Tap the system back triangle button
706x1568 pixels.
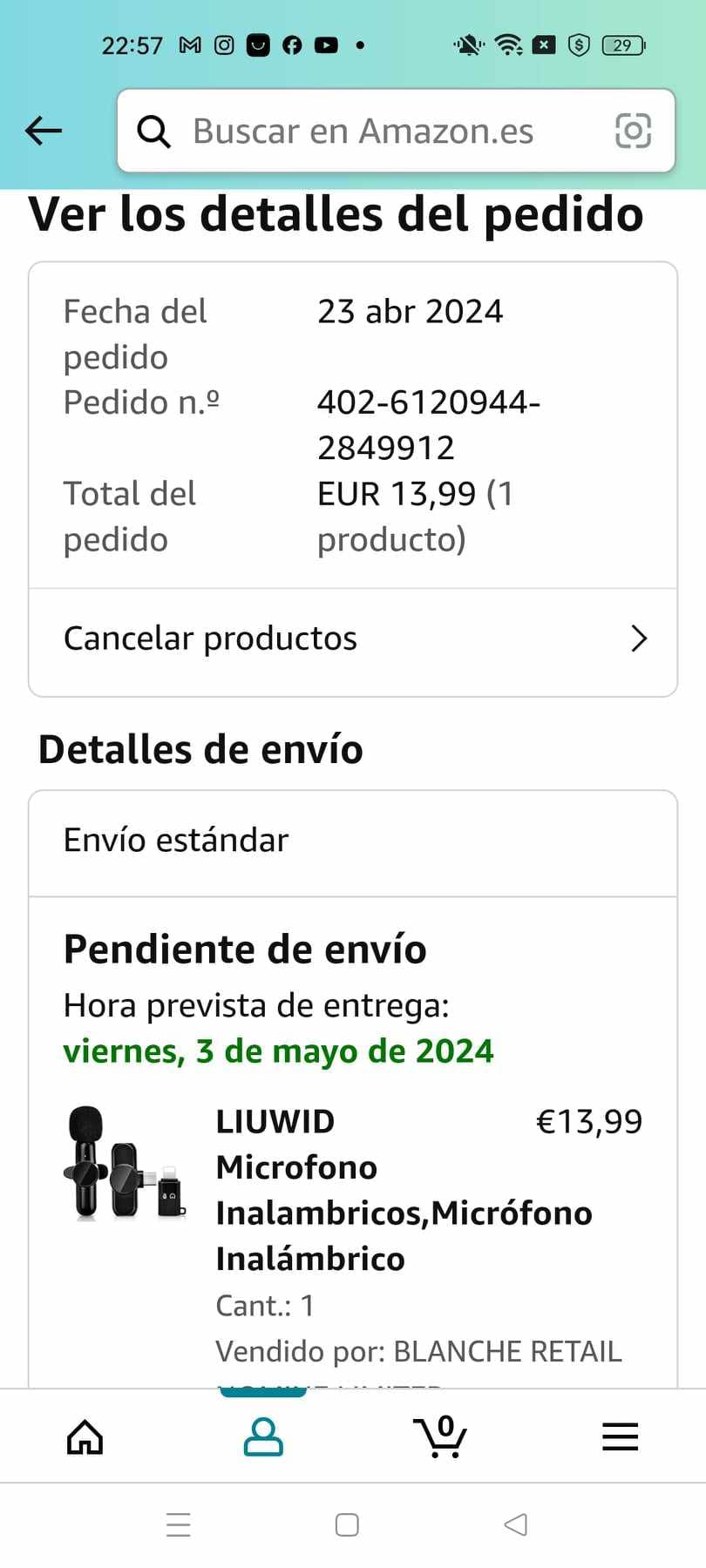(516, 1524)
